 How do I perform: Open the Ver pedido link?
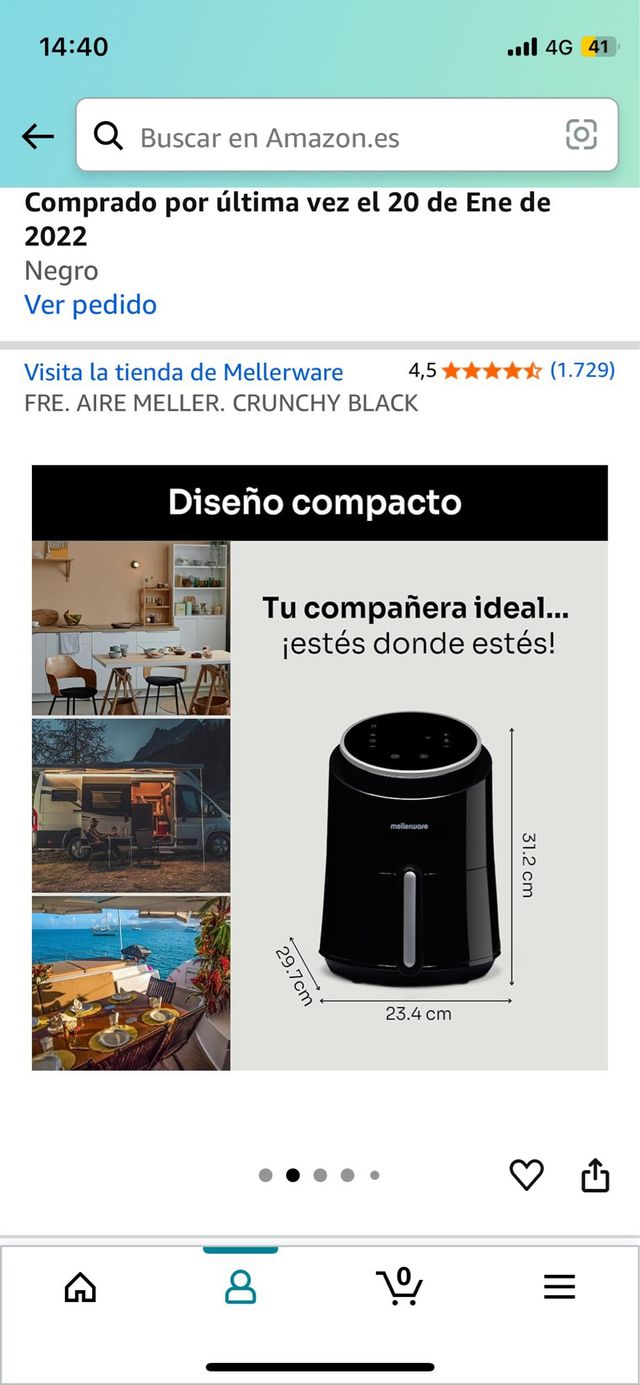pyautogui.click(x=90, y=305)
